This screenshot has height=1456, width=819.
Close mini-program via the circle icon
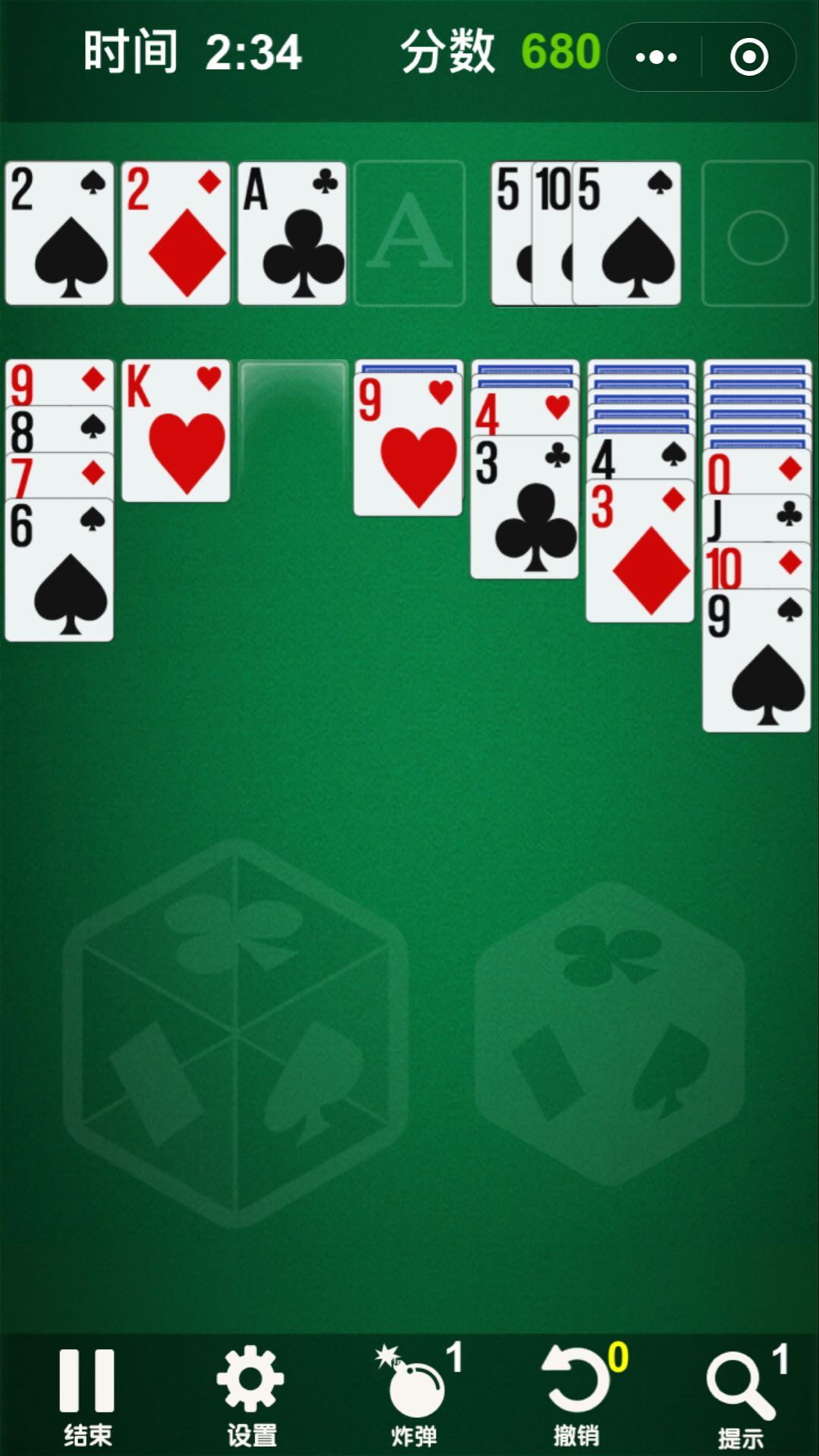click(x=749, y=57)
